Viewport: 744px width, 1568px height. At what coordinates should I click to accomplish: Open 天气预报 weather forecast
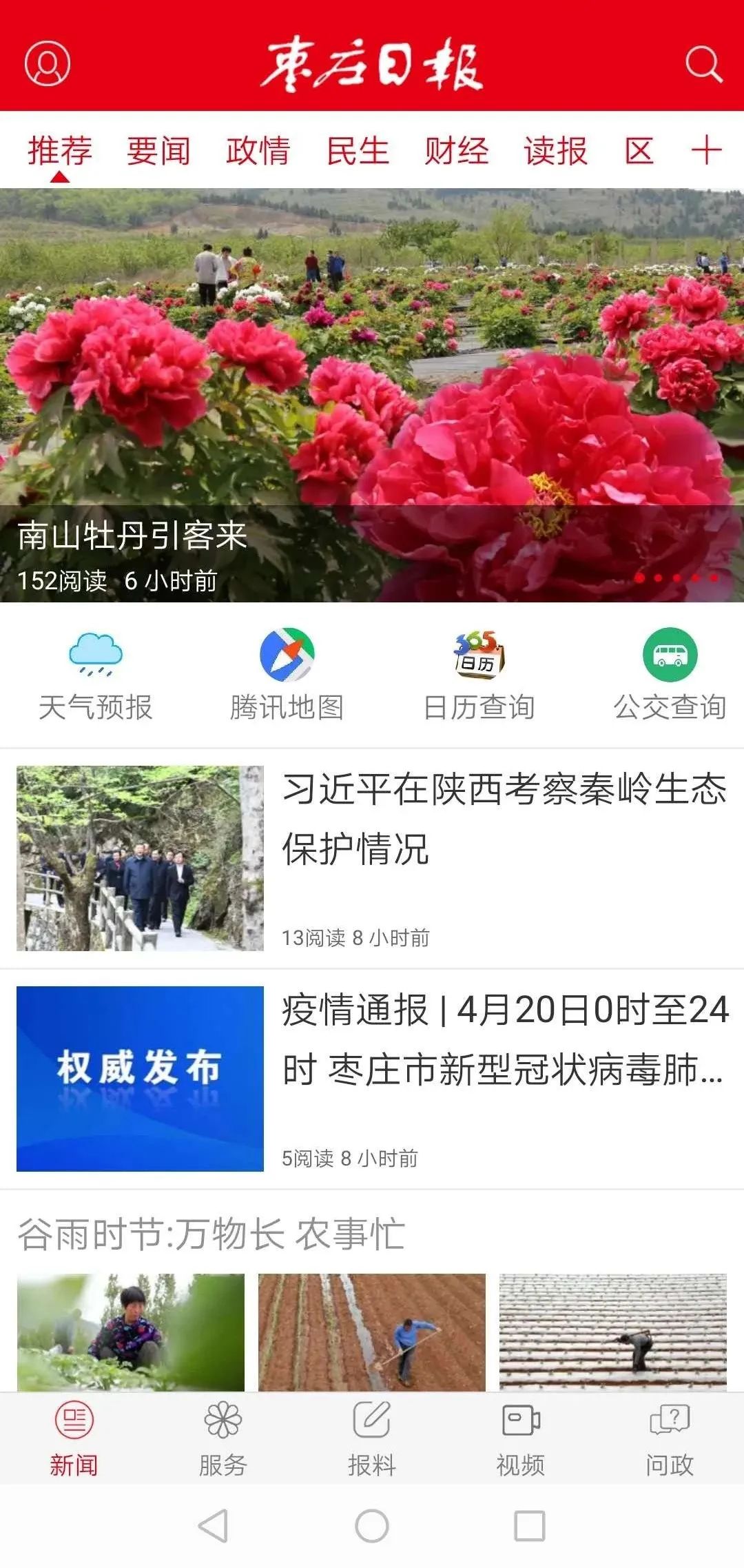(95, 675)
